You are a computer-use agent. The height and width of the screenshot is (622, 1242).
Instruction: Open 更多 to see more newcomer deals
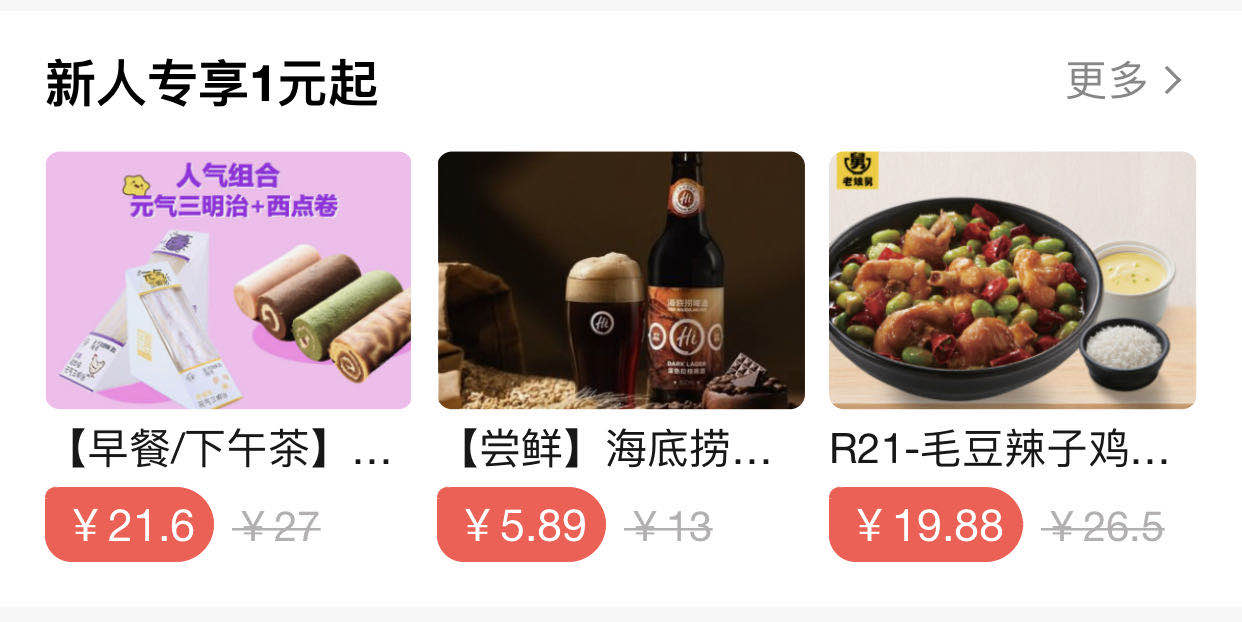click(x=1123, y=81)
